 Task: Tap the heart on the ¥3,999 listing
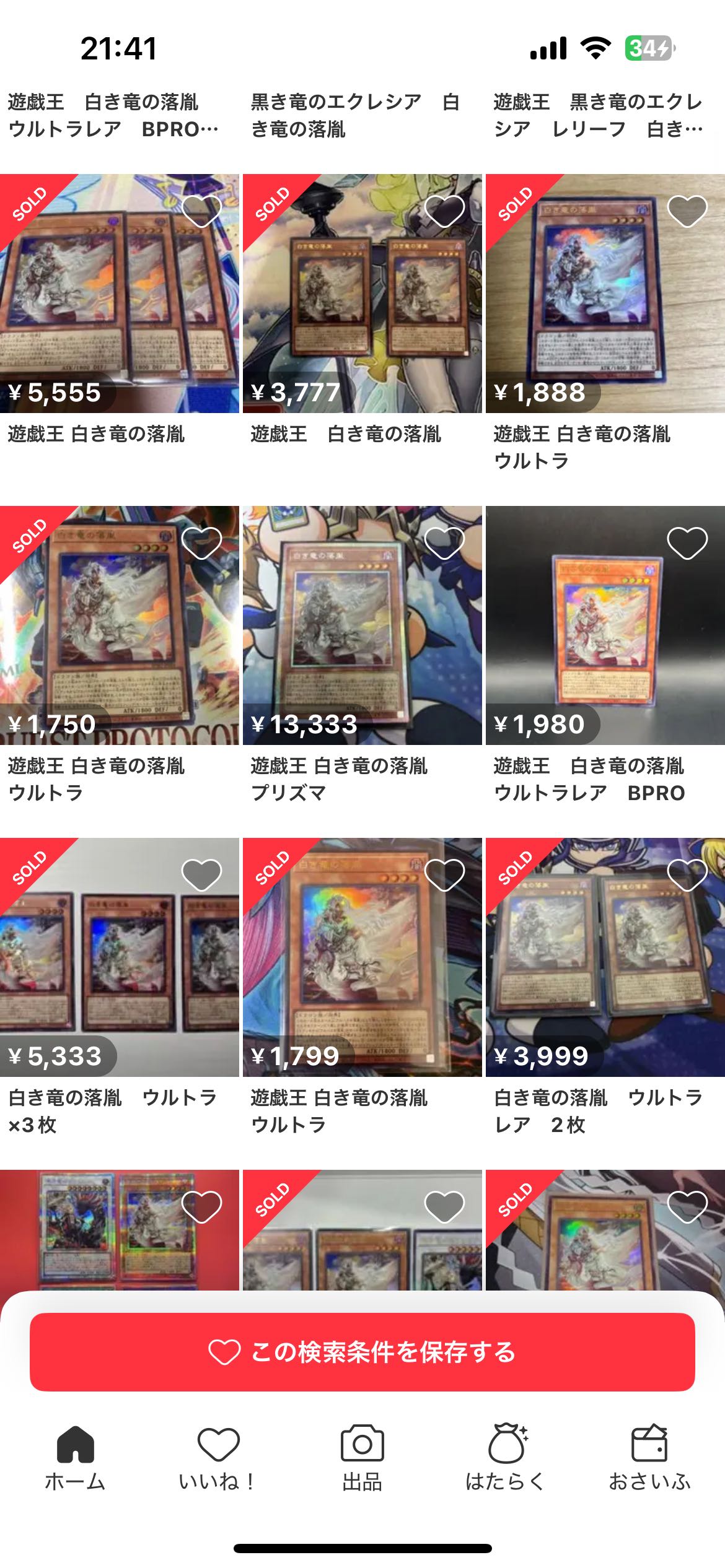(x=687, y=875)
